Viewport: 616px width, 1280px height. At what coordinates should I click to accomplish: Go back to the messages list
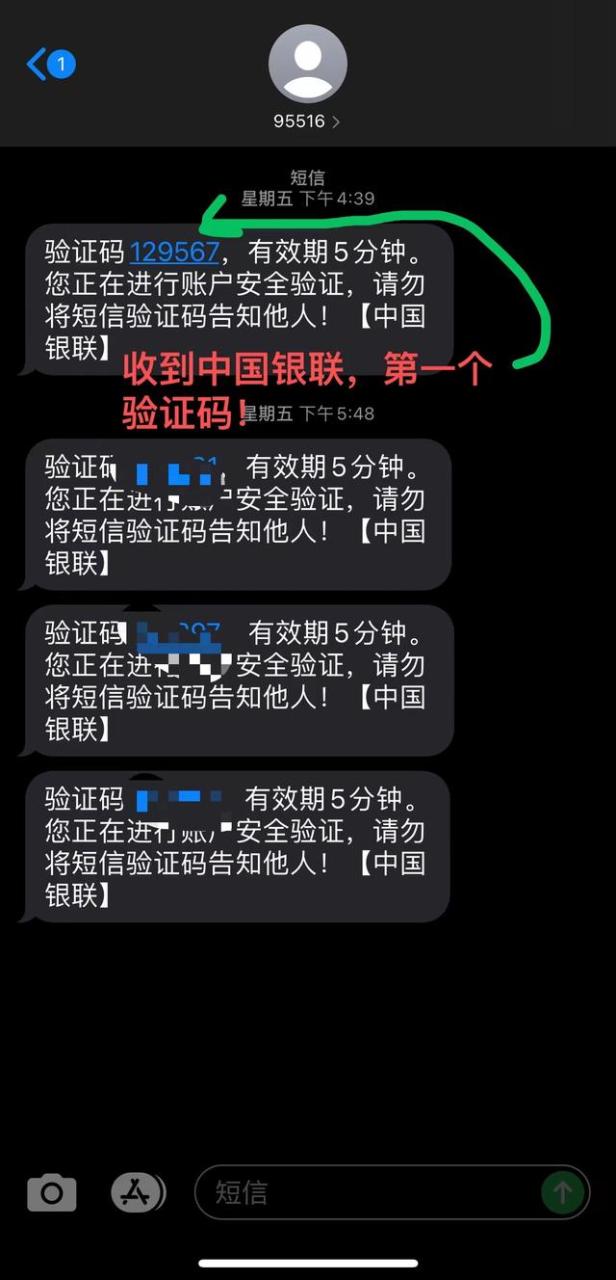tap(48, 66)
